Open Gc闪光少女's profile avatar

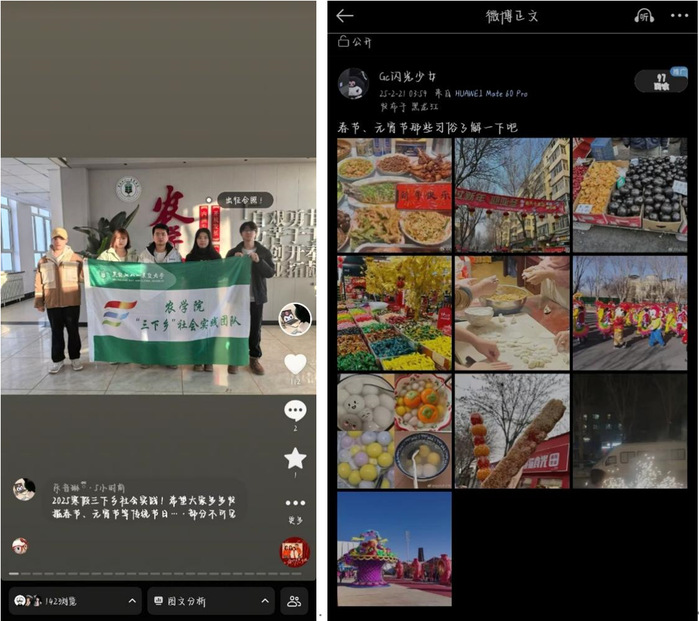coord(353,84)
